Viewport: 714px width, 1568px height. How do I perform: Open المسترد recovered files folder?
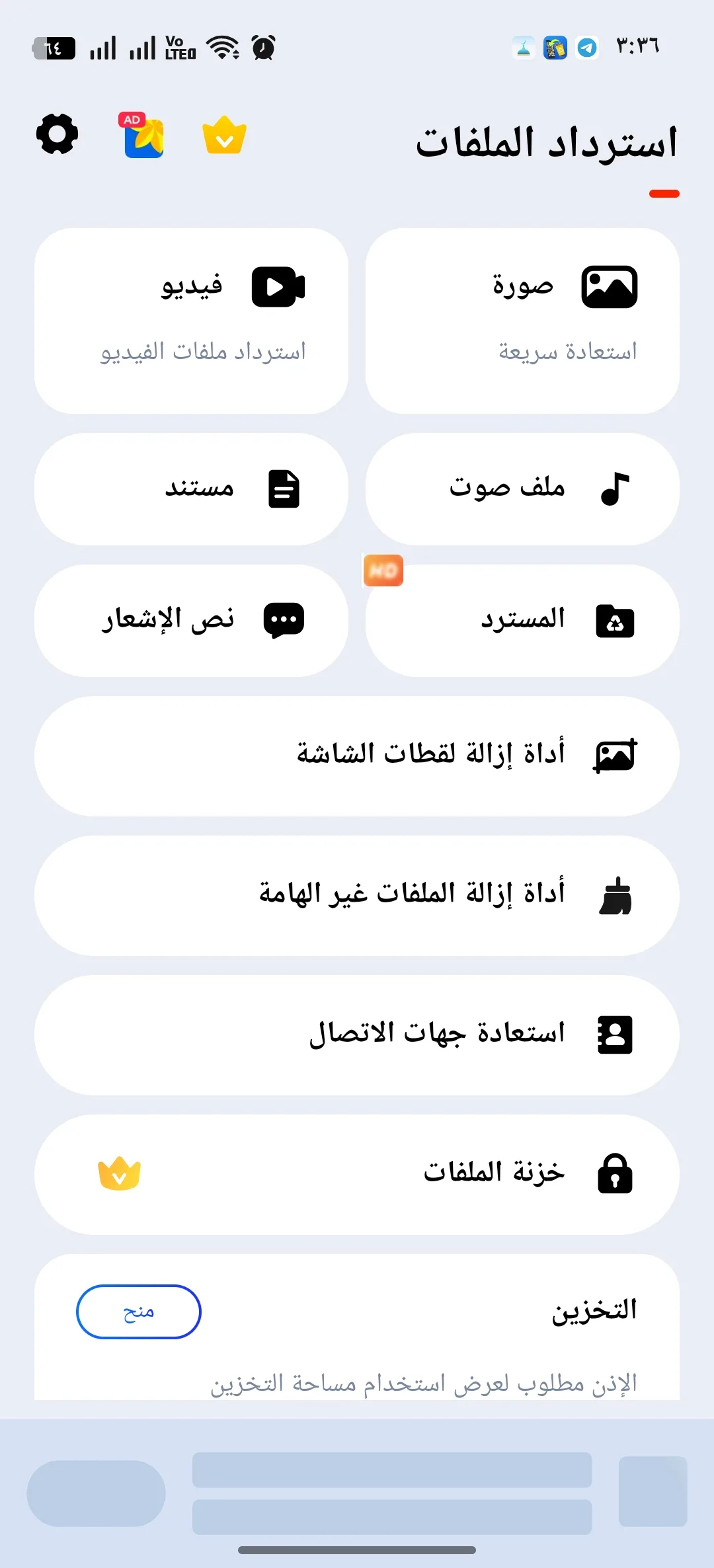522,621
